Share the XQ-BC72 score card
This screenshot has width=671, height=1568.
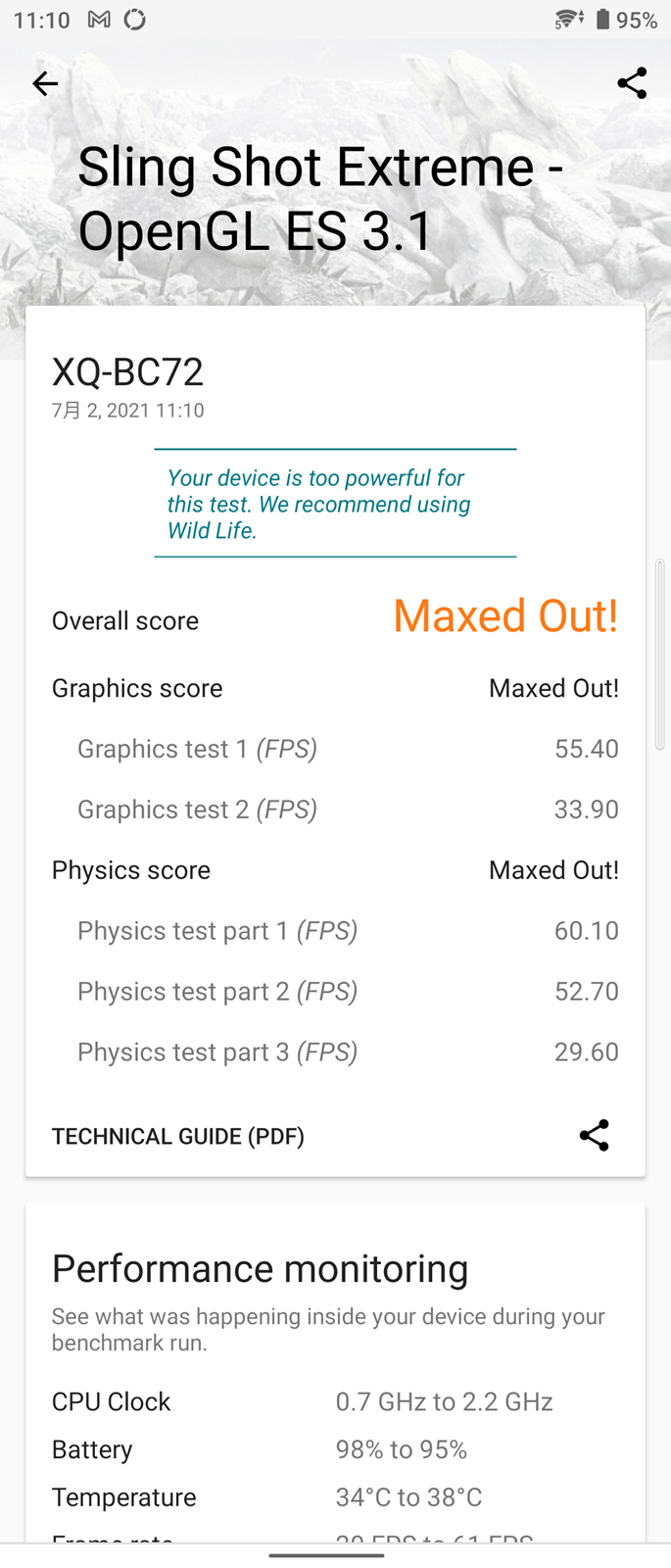[594, 1135]
